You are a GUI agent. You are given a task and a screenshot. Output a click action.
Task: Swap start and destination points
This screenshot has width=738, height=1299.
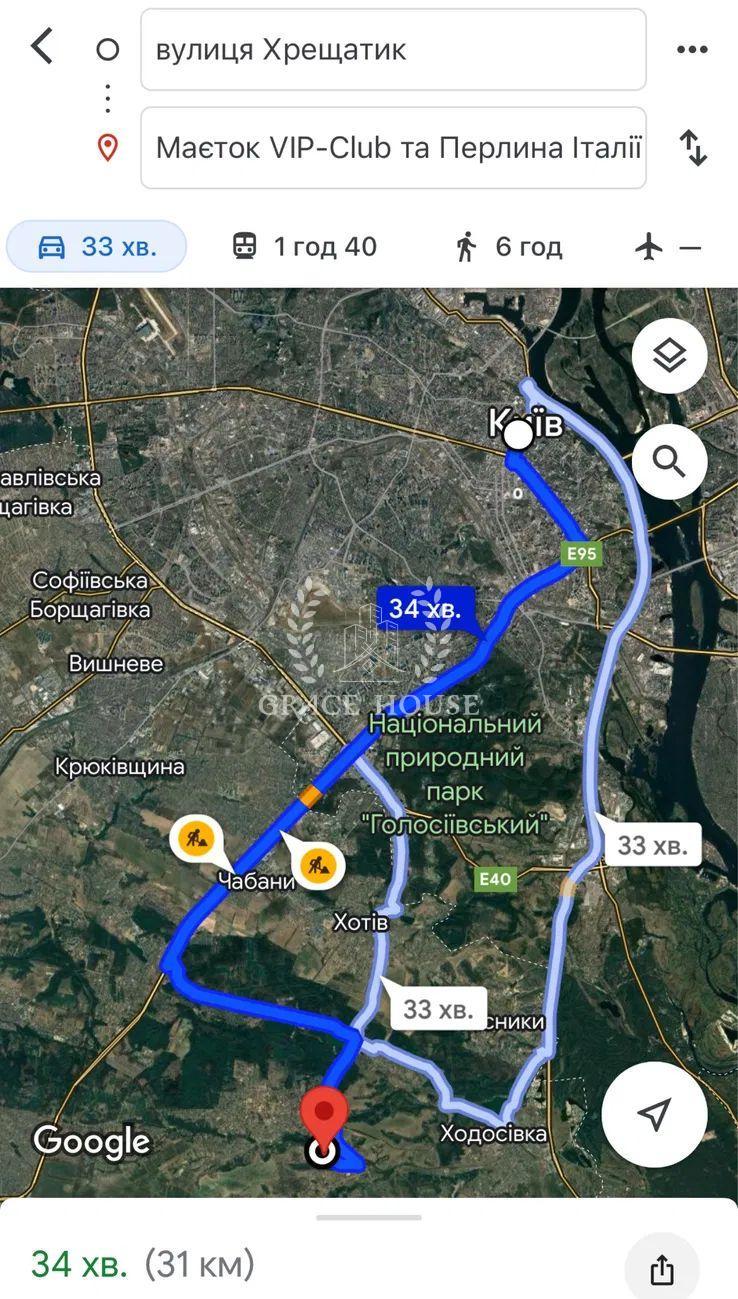click(693, 148)
